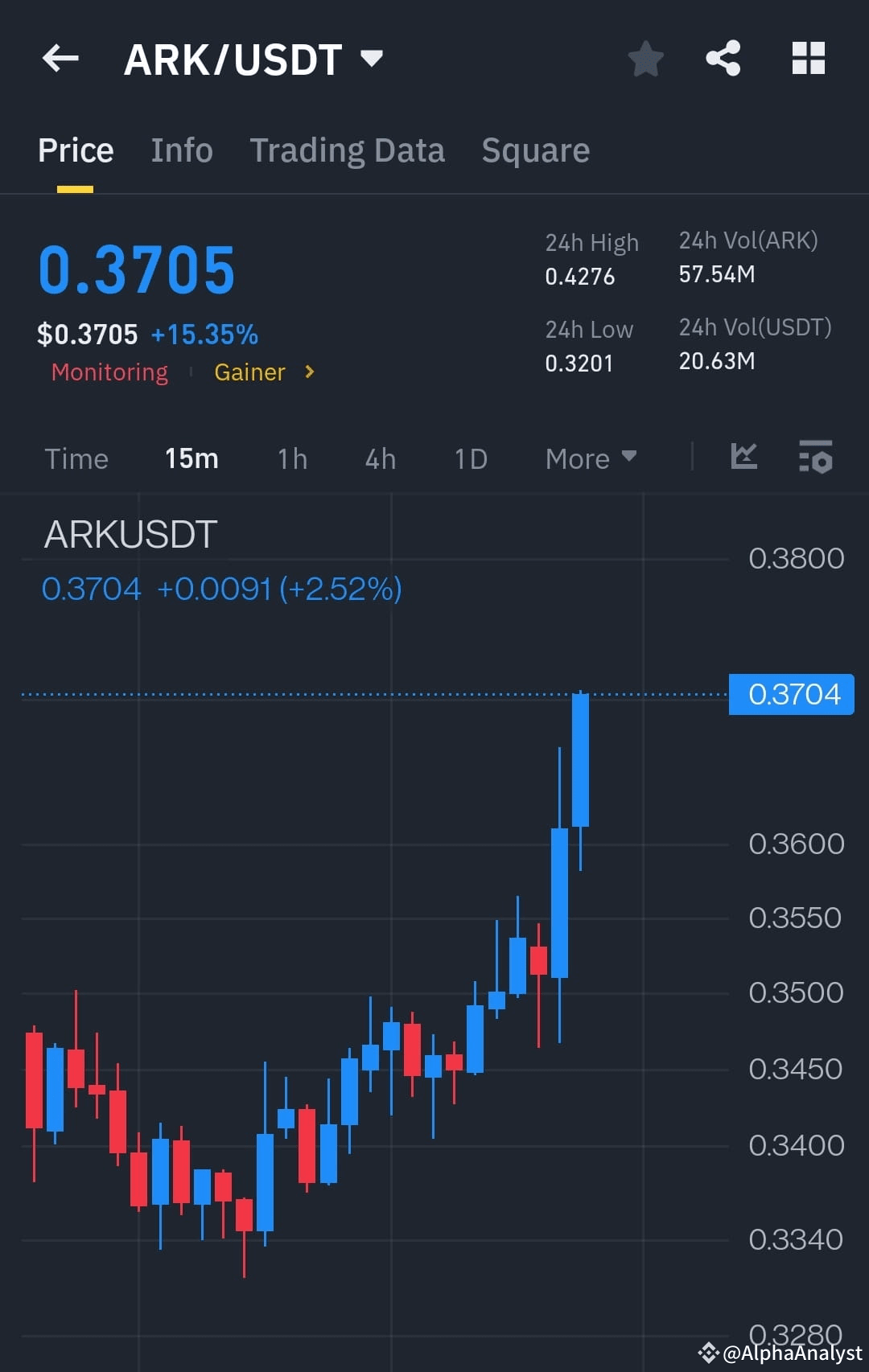Select the Time view option
The width and height of the screenshot is (869, 1372).
(x=76, y=458)
